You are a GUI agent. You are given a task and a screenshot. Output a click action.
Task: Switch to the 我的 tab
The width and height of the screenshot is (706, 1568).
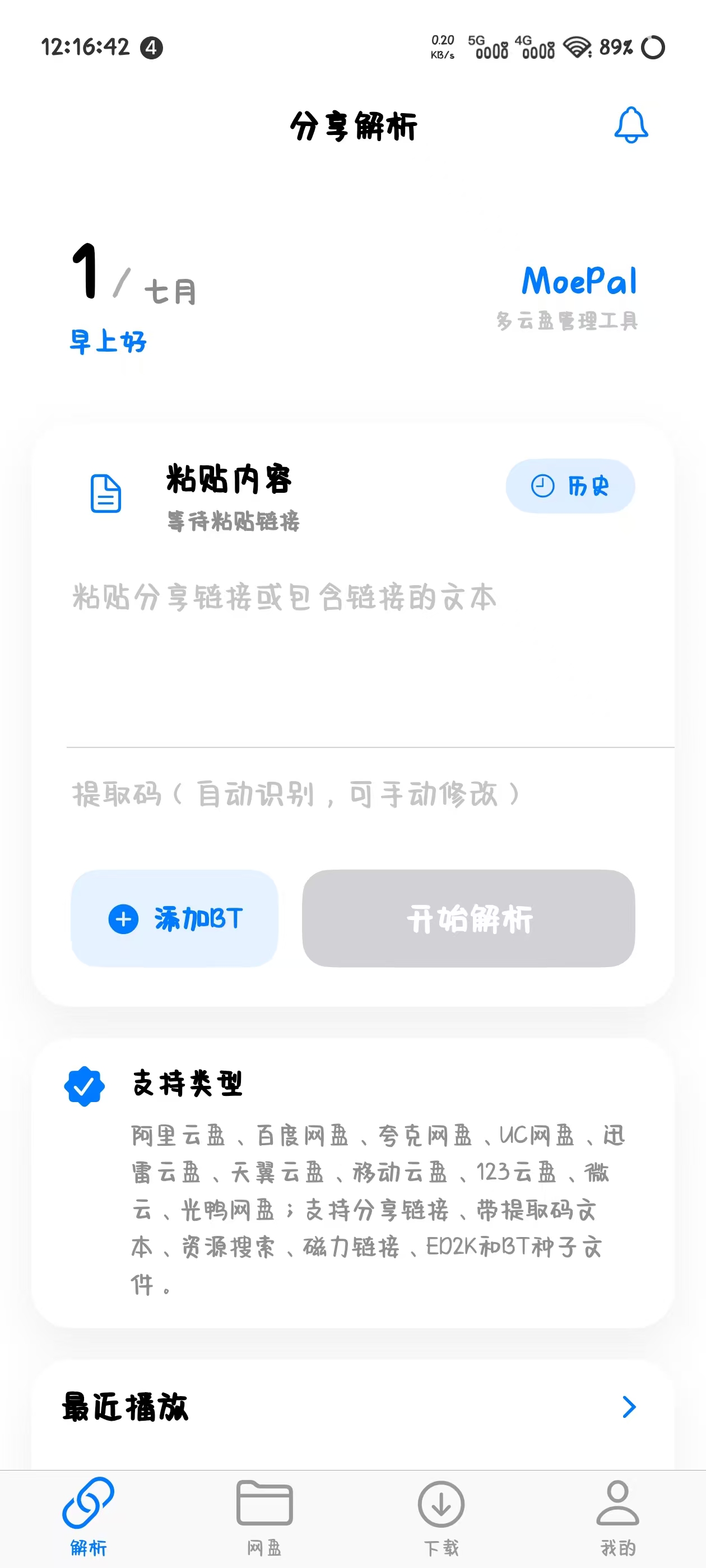tap(617, 1517)
